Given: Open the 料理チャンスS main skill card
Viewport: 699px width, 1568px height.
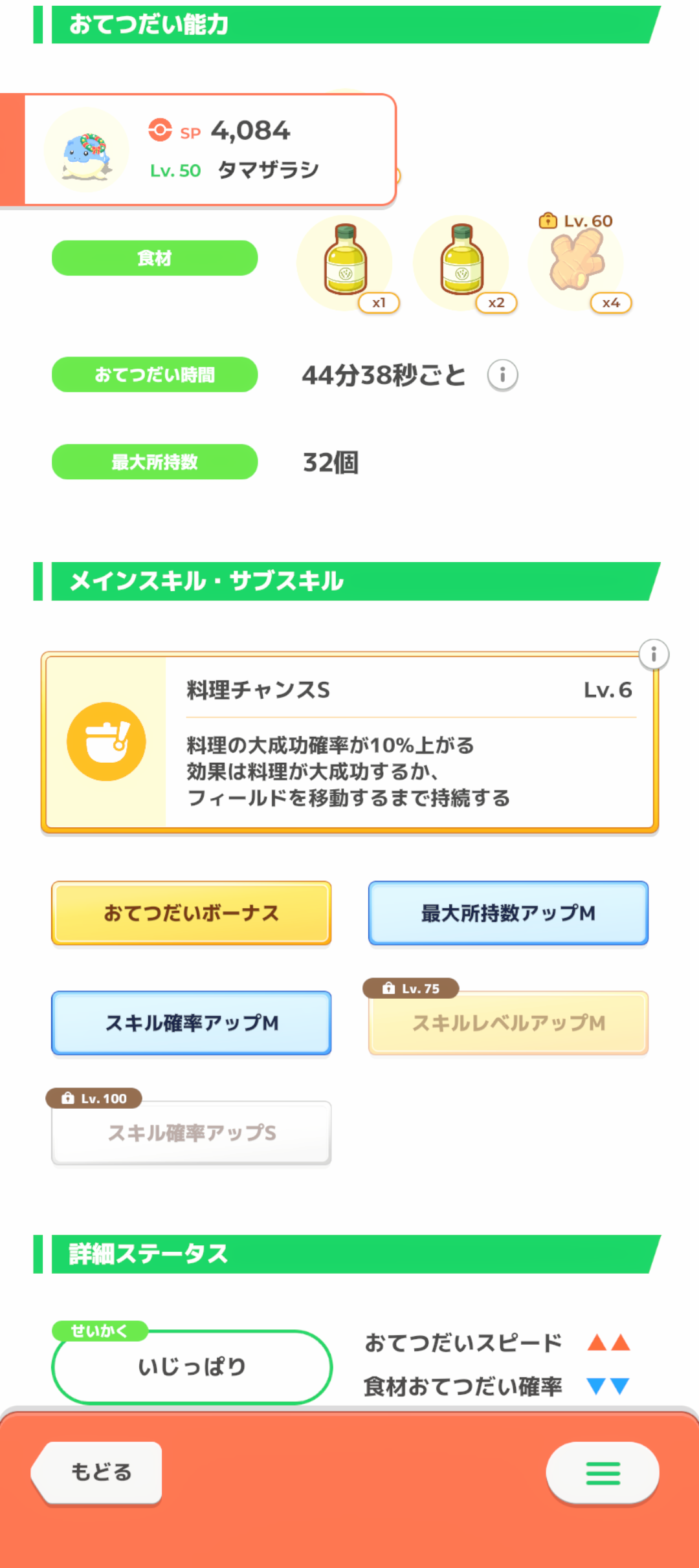Looking at the screenshot, I should pyautogui.click(x=349, y=742).
